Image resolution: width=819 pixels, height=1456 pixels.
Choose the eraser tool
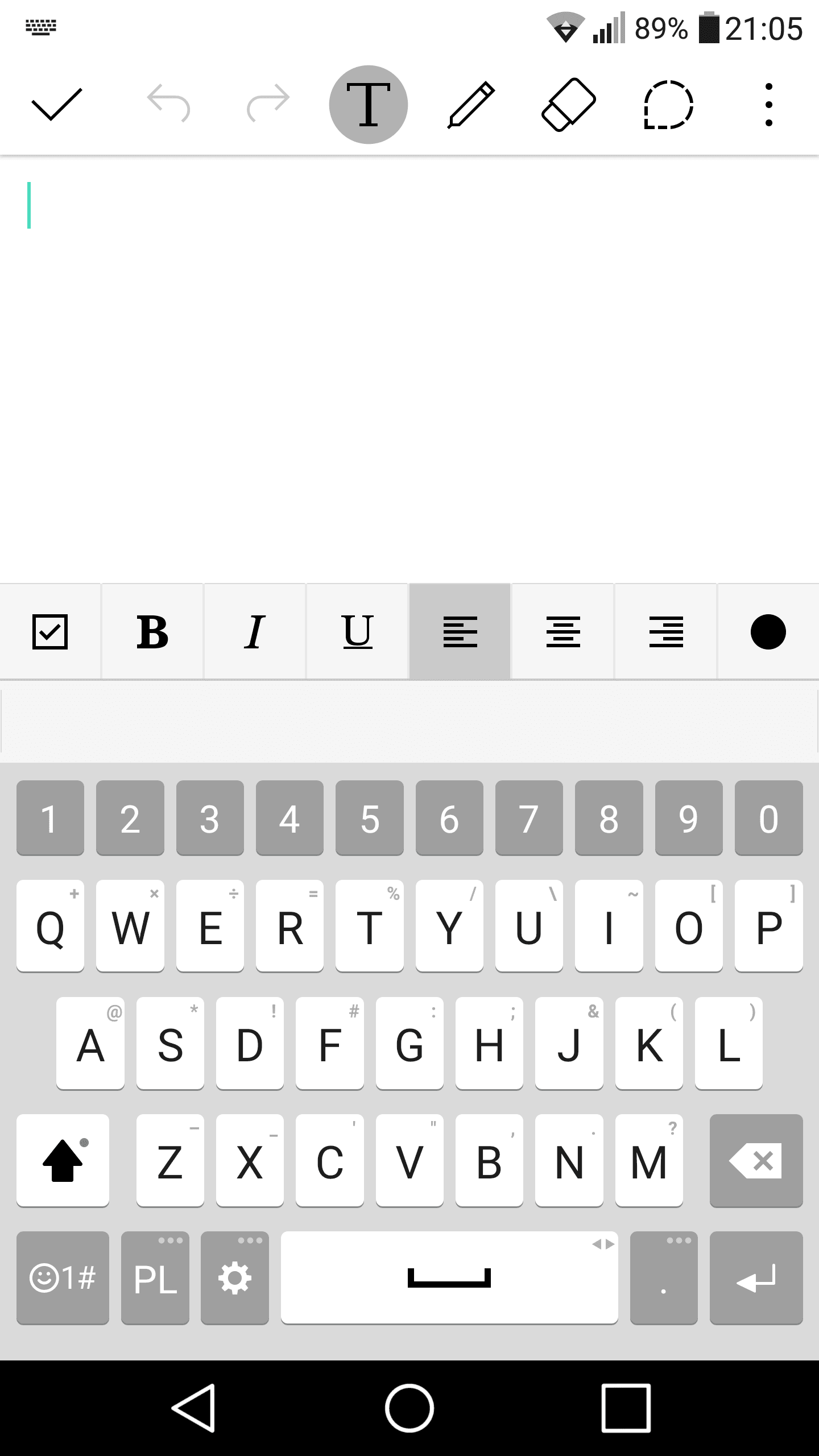coord(568,105)
